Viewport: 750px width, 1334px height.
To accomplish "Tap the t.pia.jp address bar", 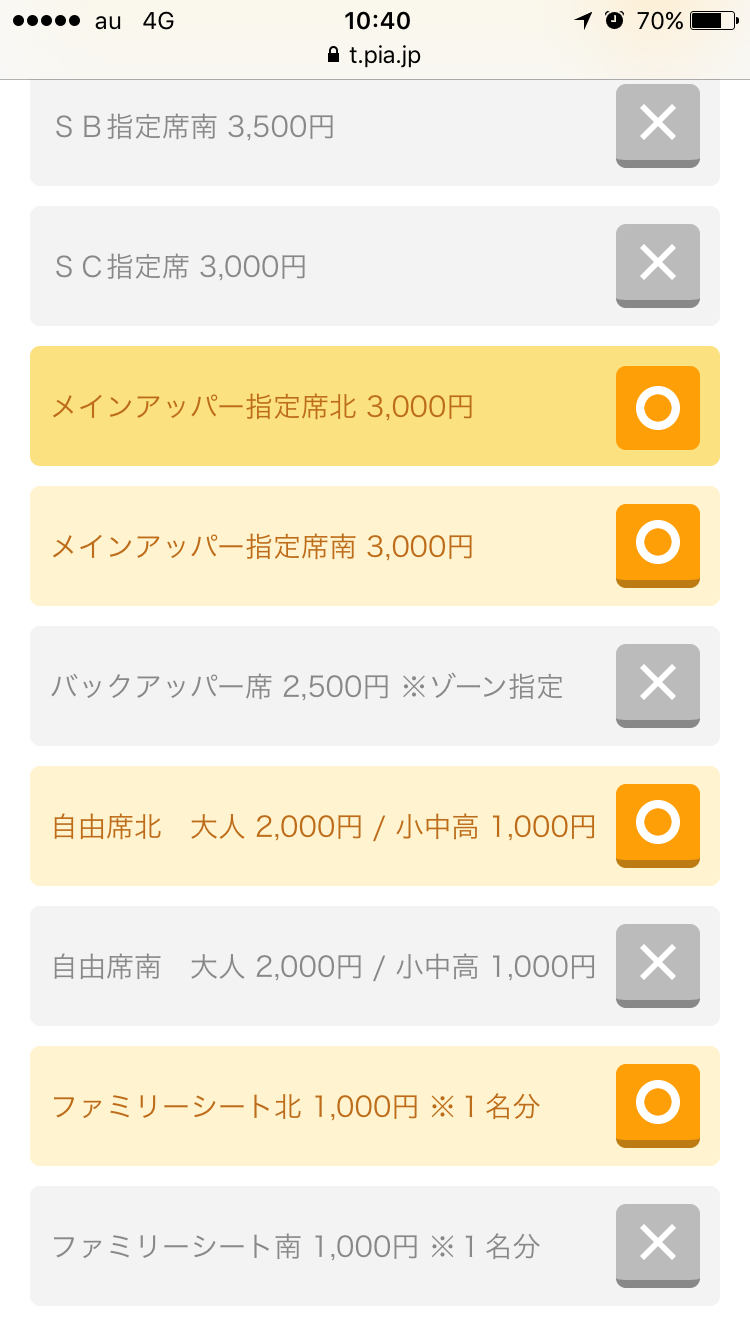I will point(375,55).
